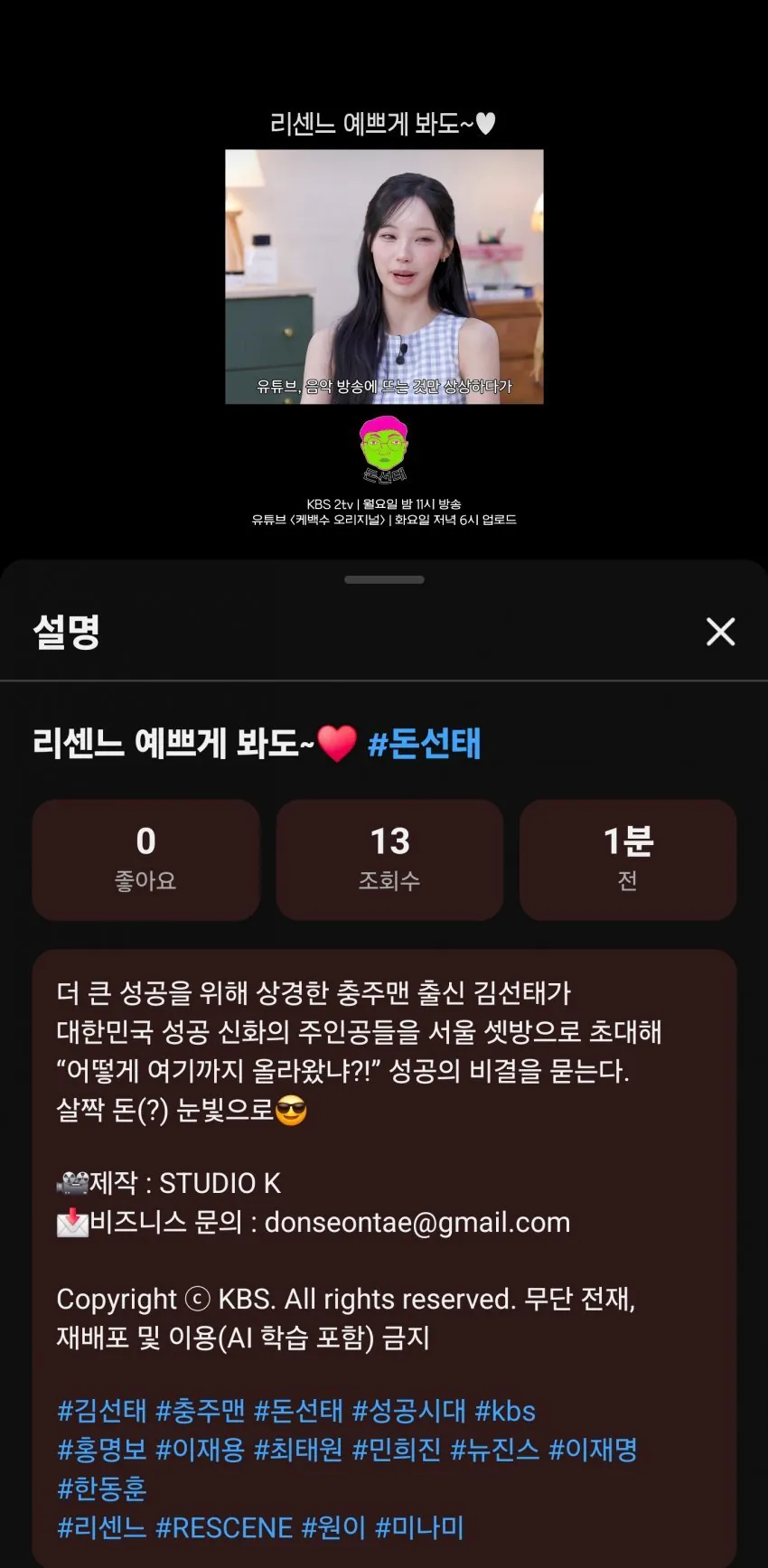Open hashtag #최태원
Image resolution: width=768 pixels, height=1568 pixels.
[x=299, y=1450]
